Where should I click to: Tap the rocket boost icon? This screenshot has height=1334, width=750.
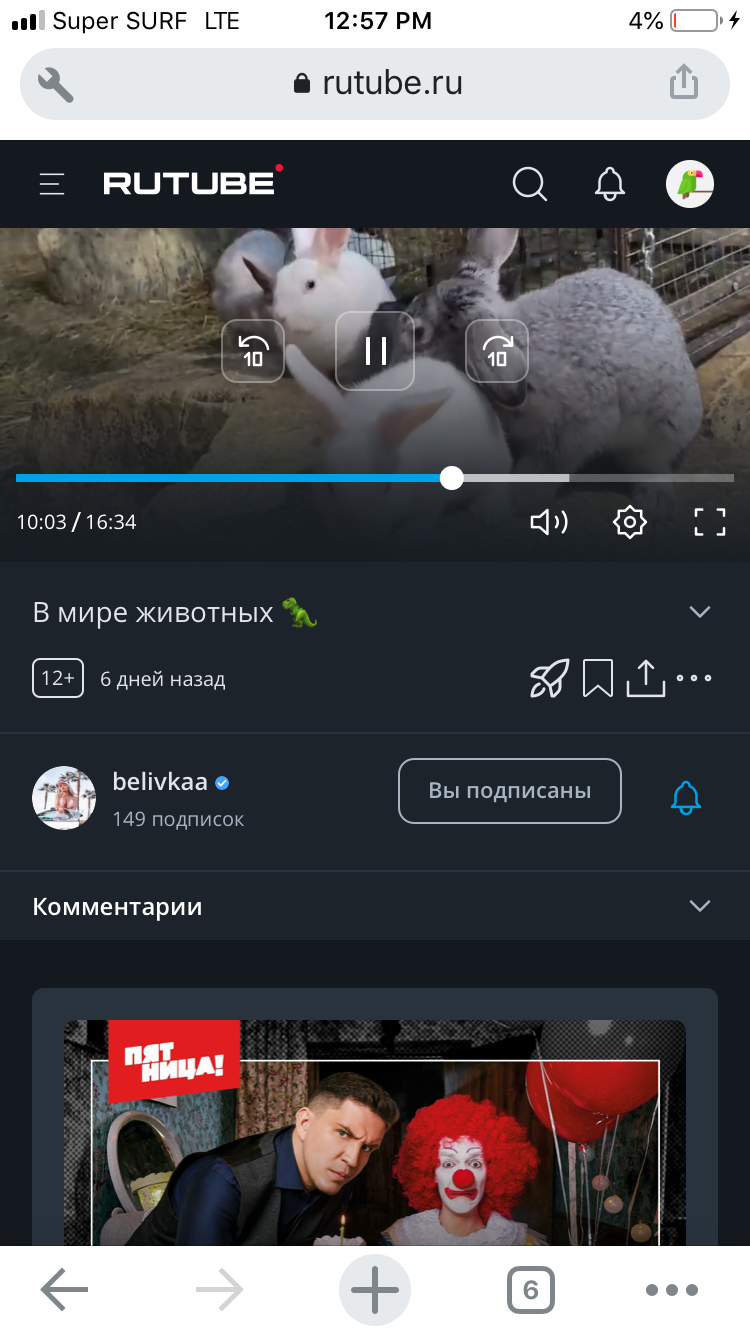[x=549, y=678]
